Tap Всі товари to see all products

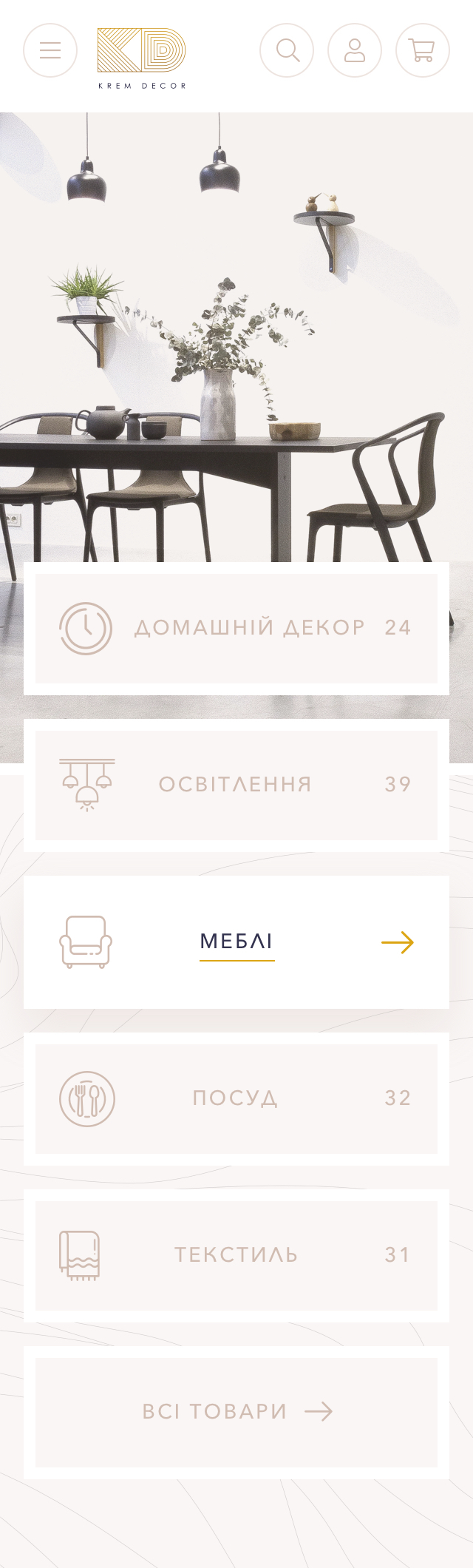pyautogui.click(x=236, y=1412)
